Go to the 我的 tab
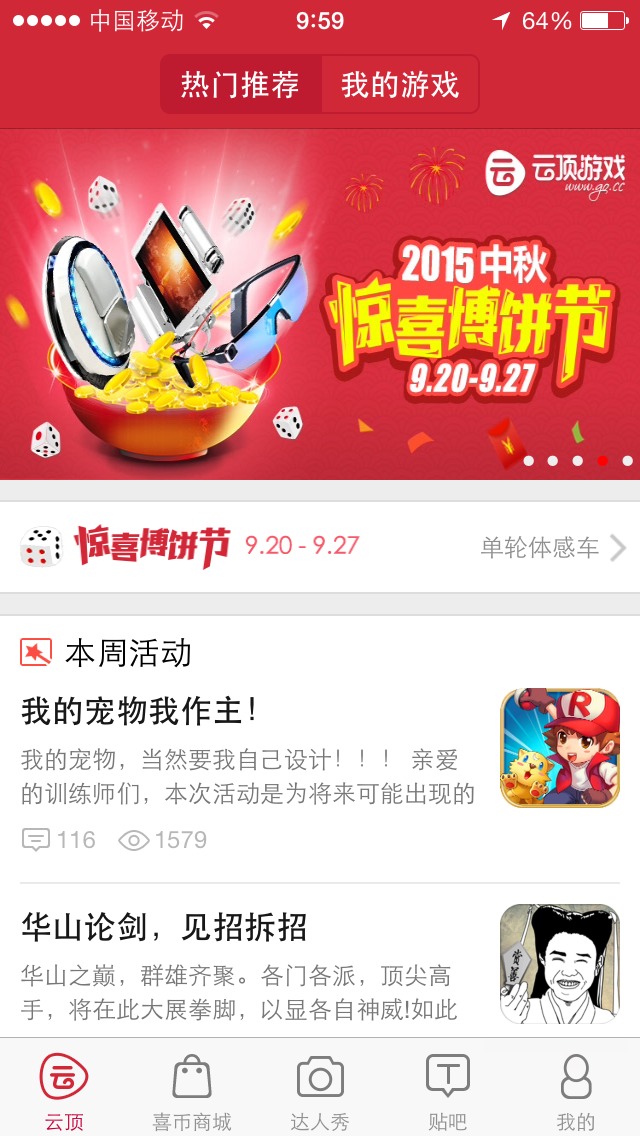Screen dimensions: 640x1136 [x=576, y=1090]
